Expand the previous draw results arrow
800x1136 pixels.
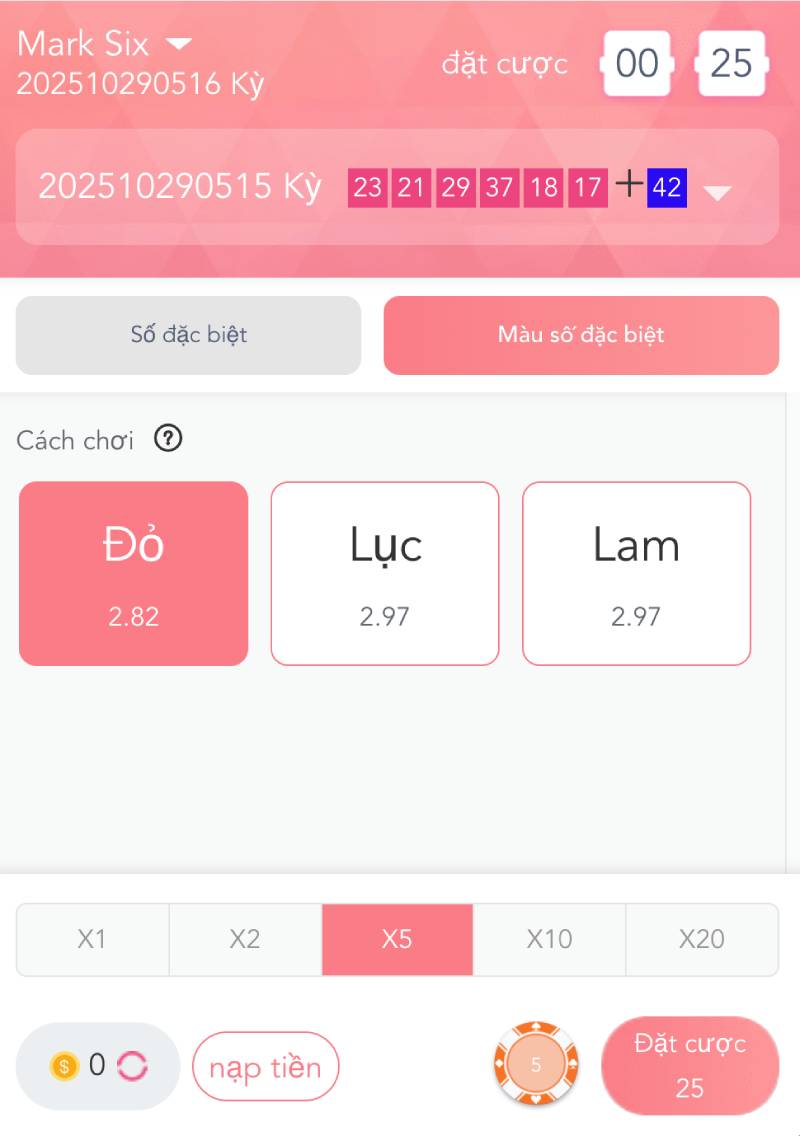pos(718,192)
